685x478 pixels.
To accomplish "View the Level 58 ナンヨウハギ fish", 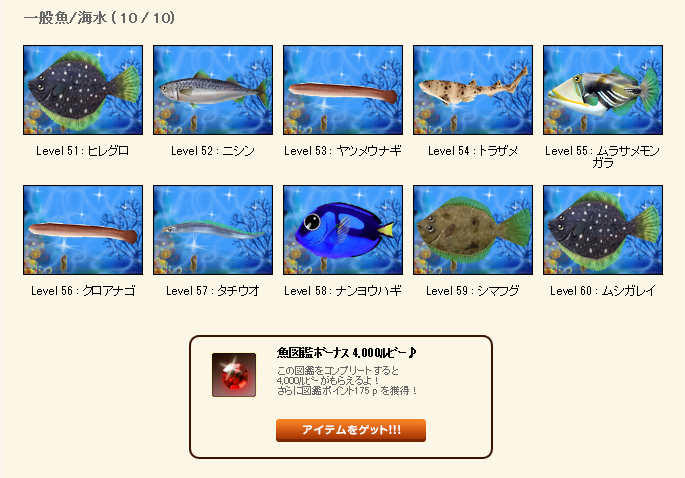I will (343, 230).
